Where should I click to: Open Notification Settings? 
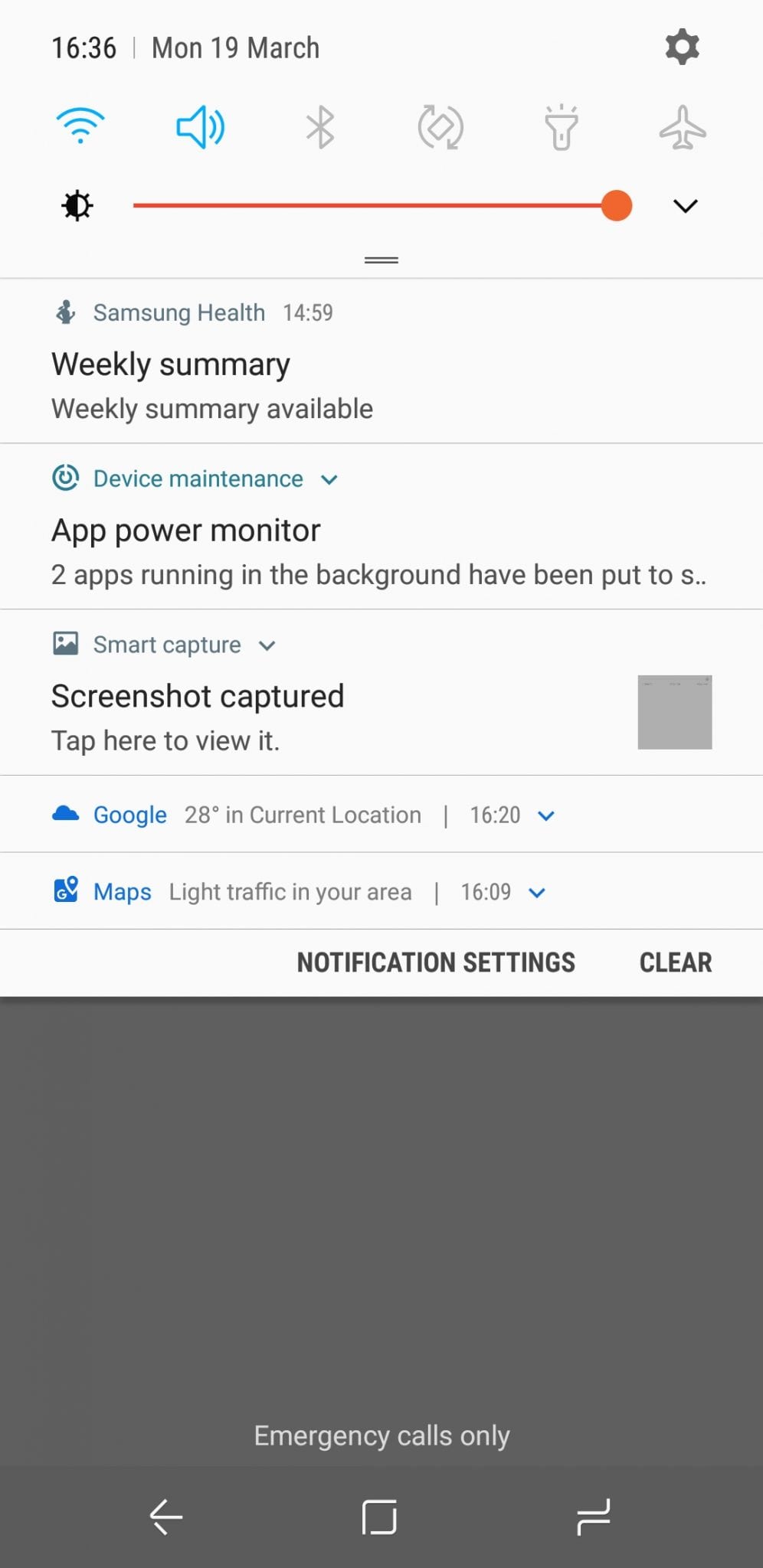(436, 962)
